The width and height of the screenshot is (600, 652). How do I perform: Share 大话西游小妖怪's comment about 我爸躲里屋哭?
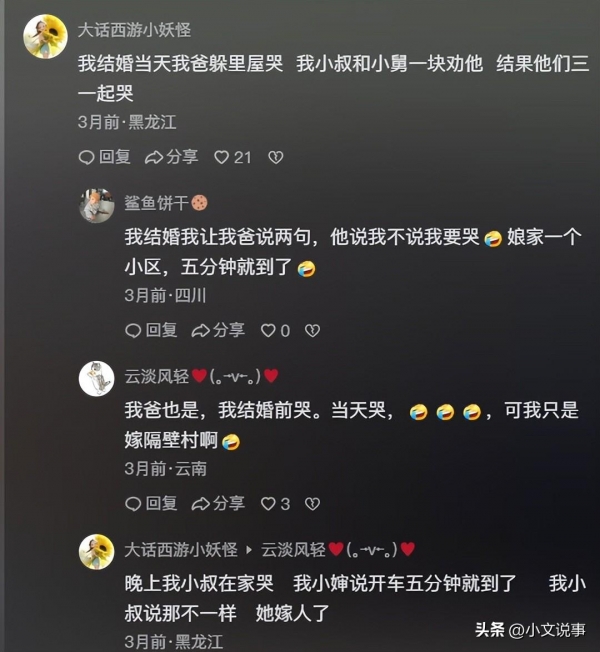pos(172,157)
